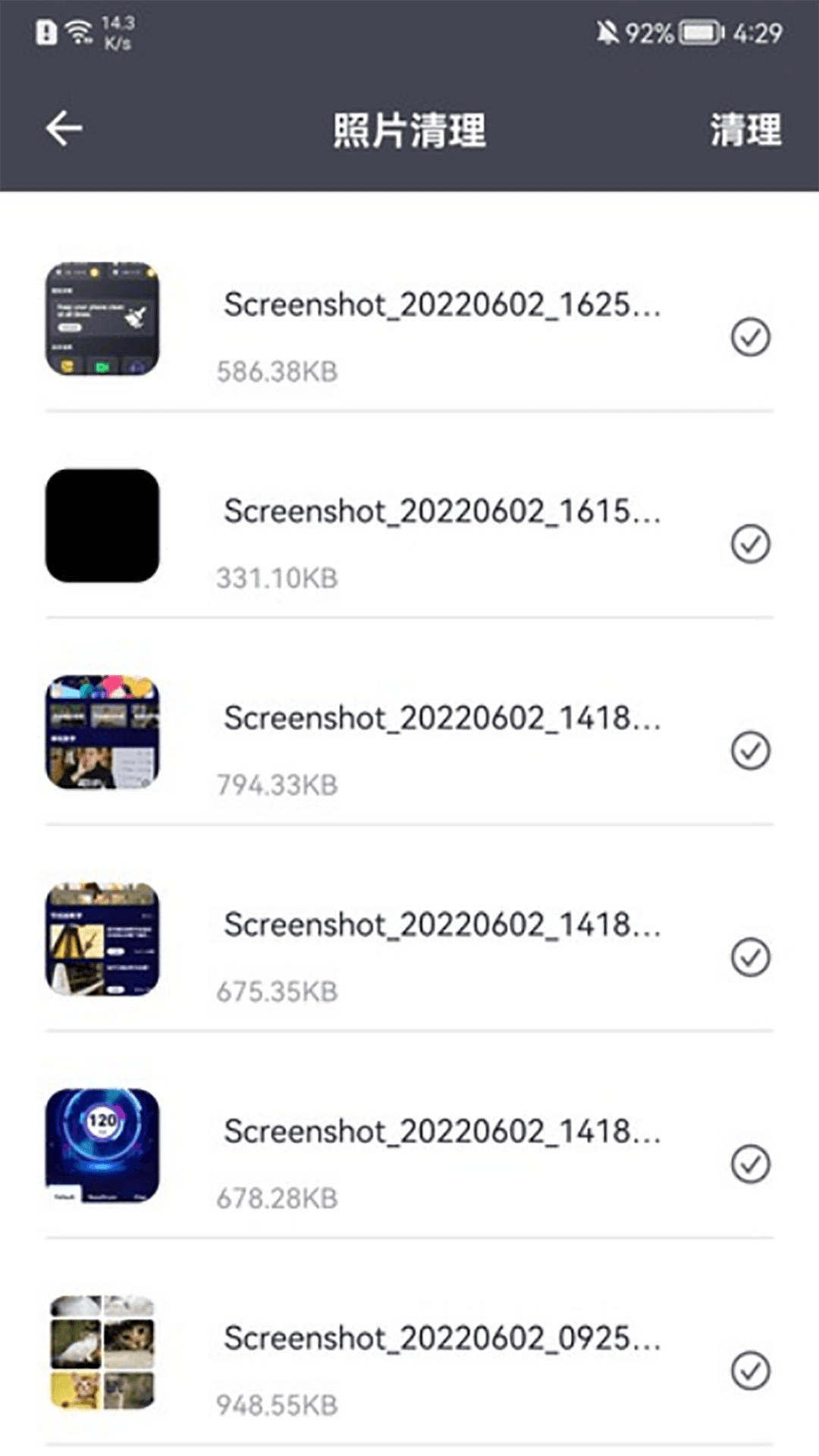This screenshot has width=819, height=1456.
Task: Open the black thumbnail of Screenshot_20220602_1615
Action: tap(102, 526)
